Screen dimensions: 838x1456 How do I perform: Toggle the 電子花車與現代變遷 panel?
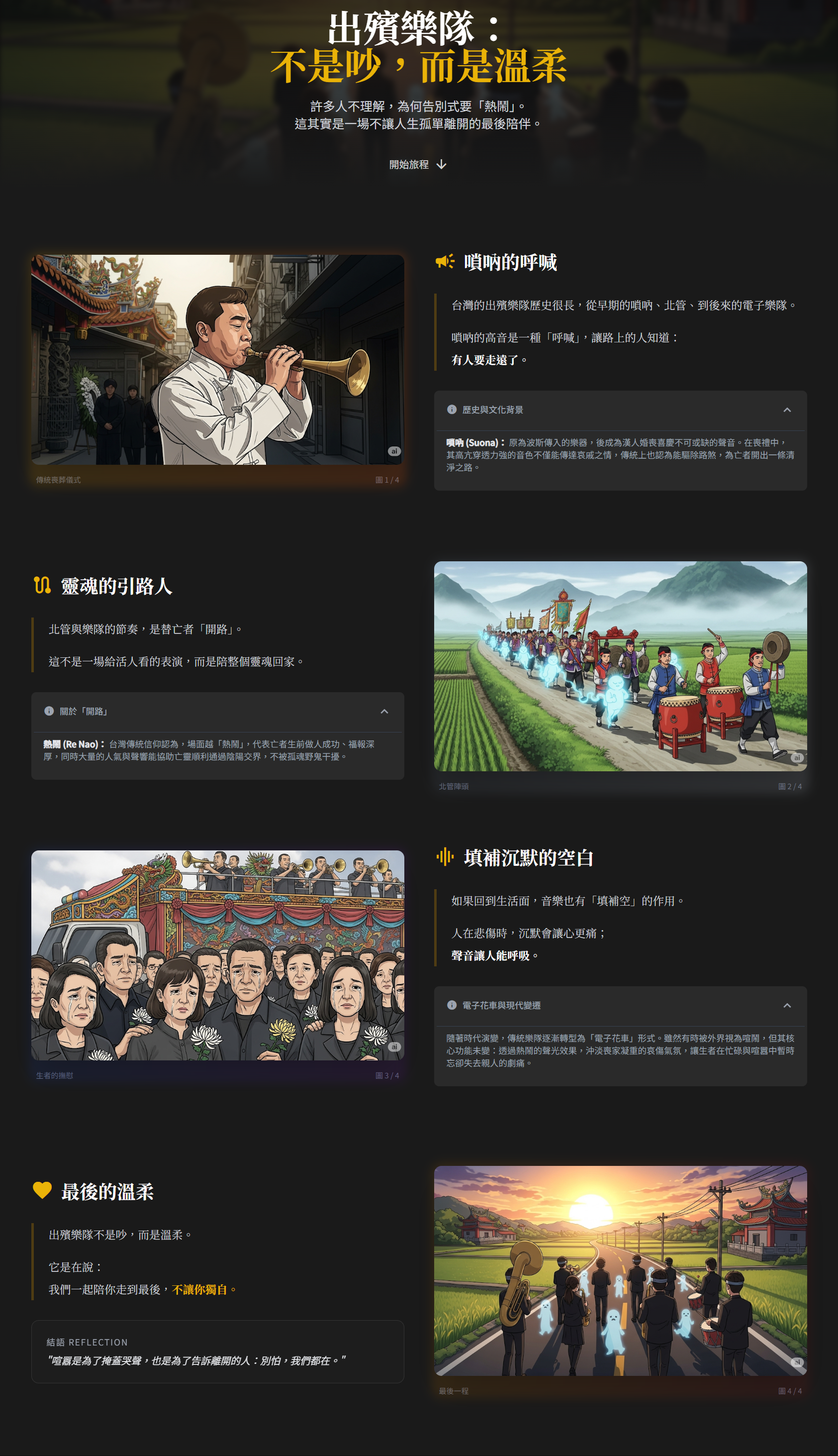[x=786, y=1005]
